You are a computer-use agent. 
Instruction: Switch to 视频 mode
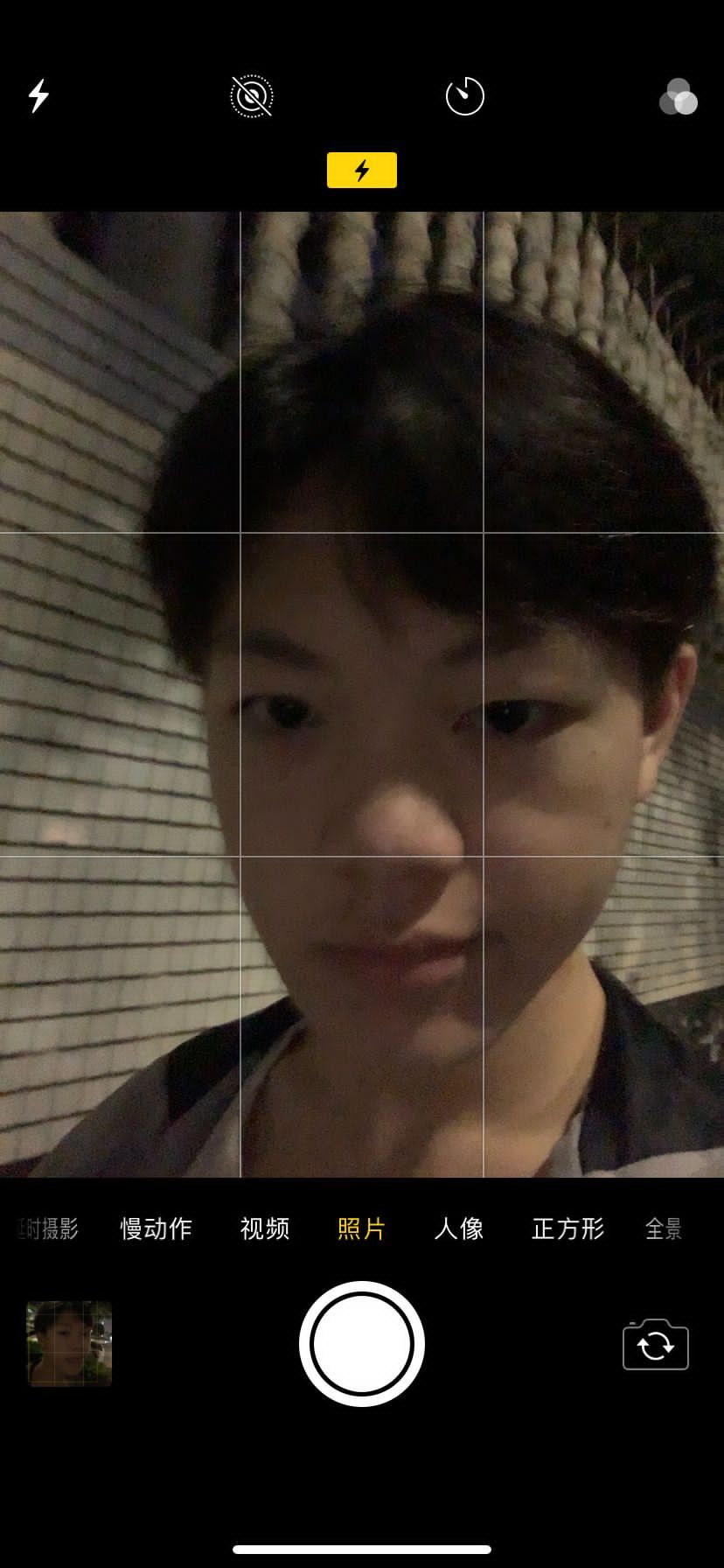click(265, 1228)
